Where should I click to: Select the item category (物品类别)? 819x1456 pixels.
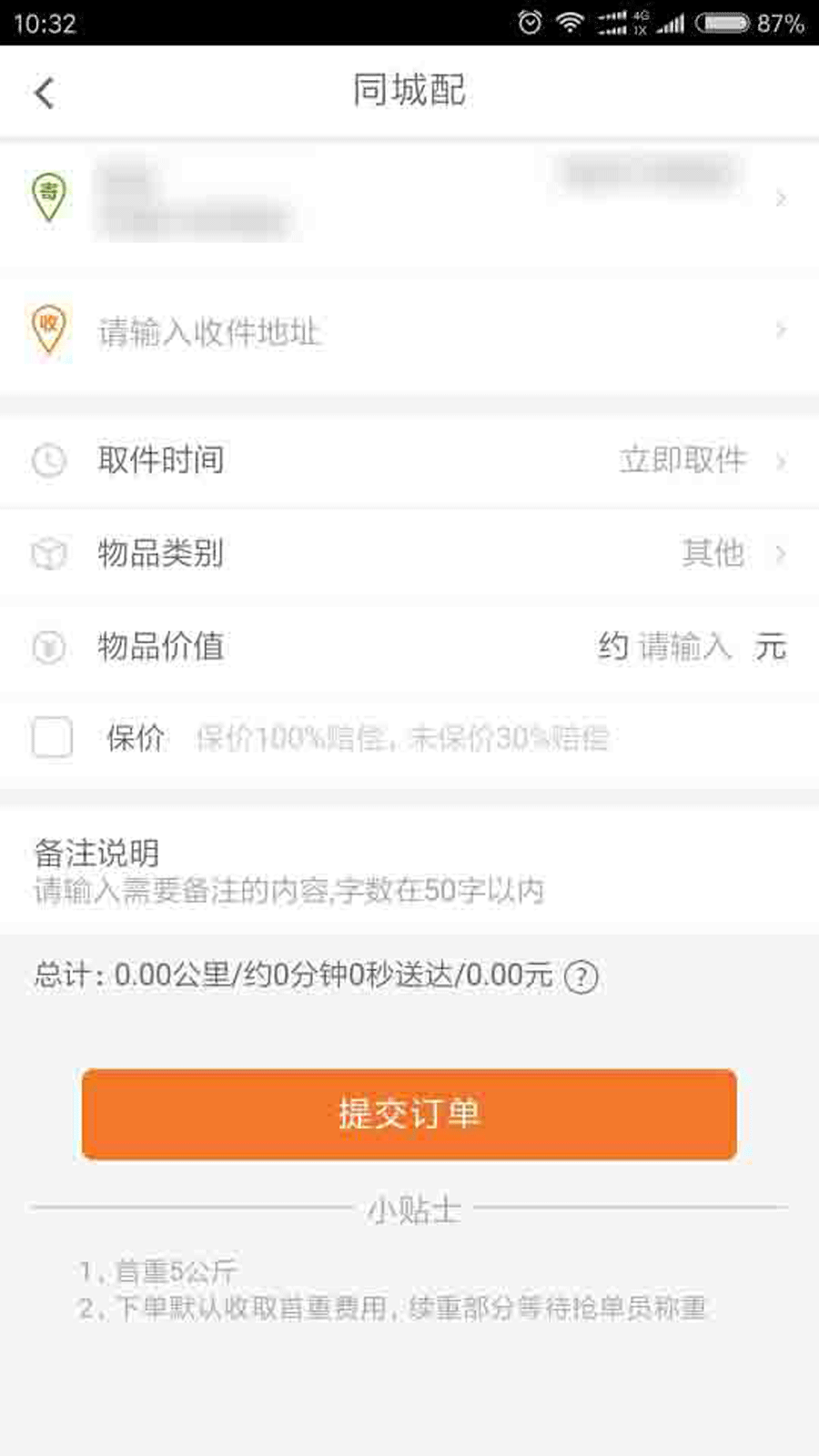pyautogui.click(x=409, y=553)
